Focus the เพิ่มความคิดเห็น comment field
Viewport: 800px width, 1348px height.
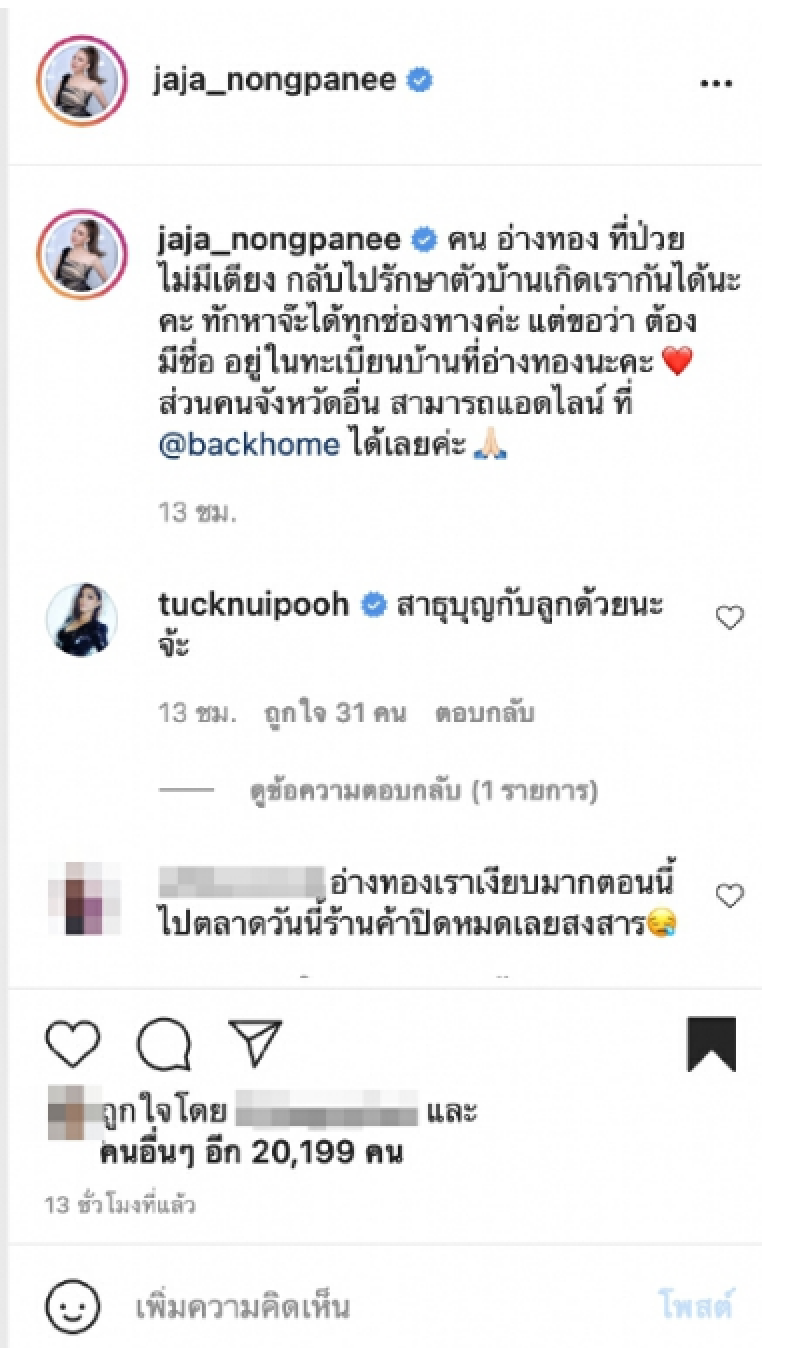(x=350, y=1306)
